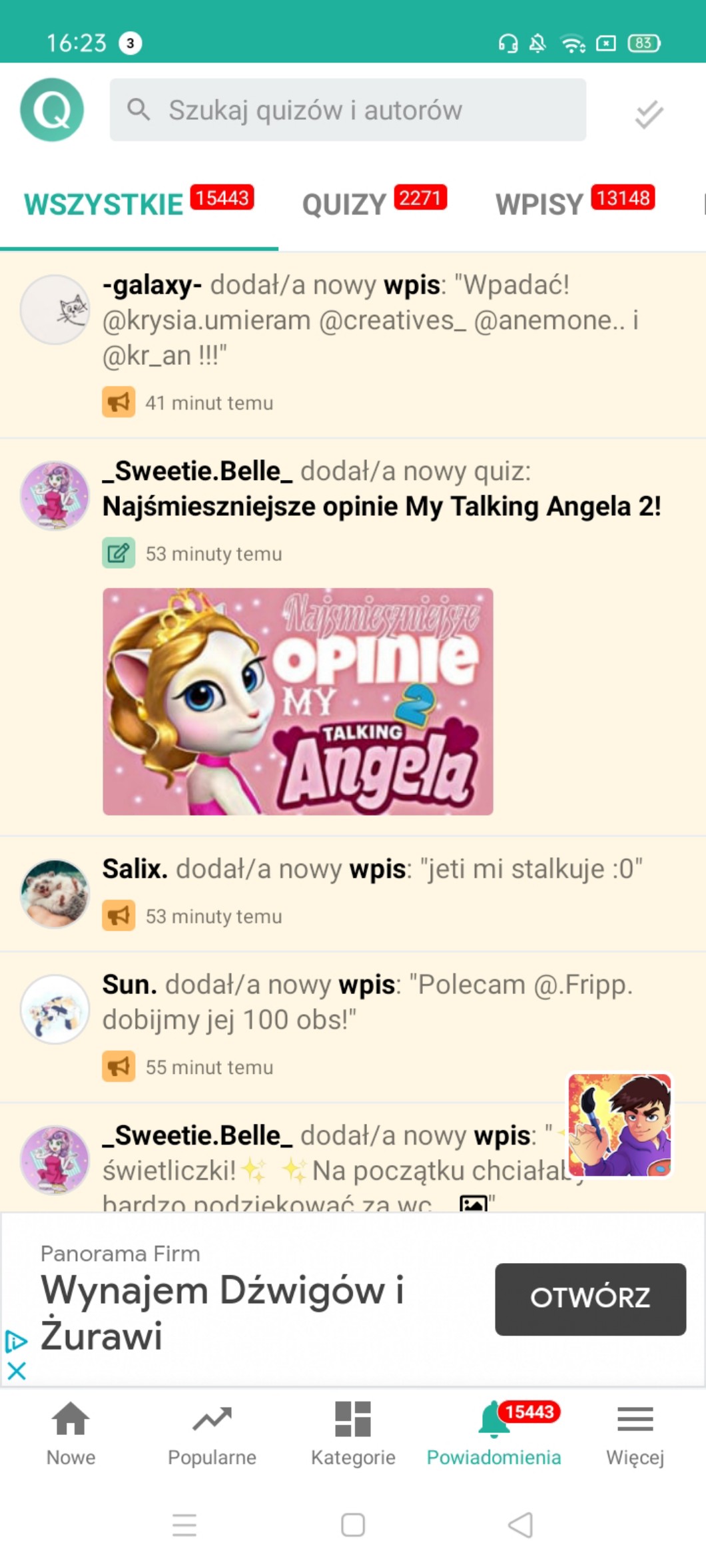The width and height of the screenshot is (706, 1568).
Task: Tap the floating painter character icon
Action: tap(619, 1125)
